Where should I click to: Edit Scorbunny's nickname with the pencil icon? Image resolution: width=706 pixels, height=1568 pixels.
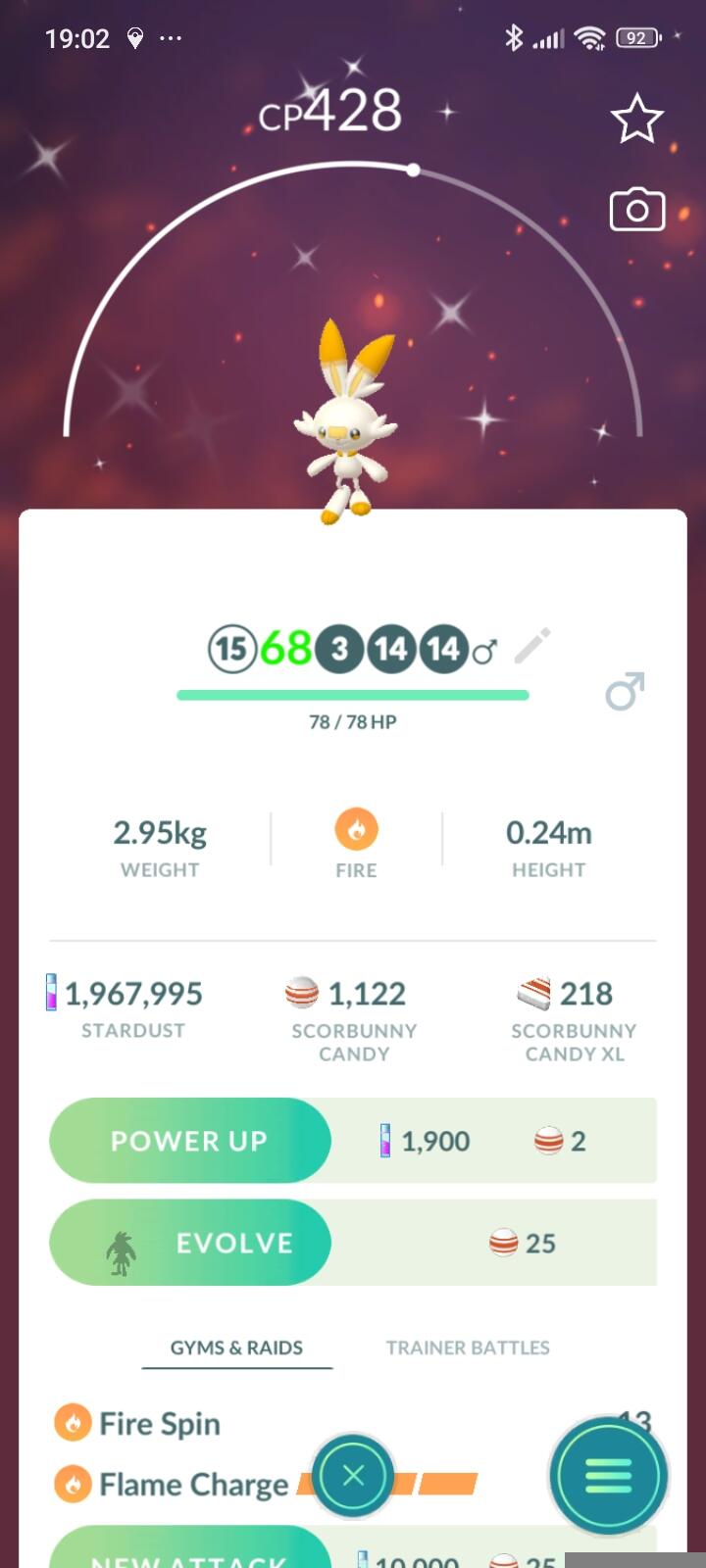point(532,647)
